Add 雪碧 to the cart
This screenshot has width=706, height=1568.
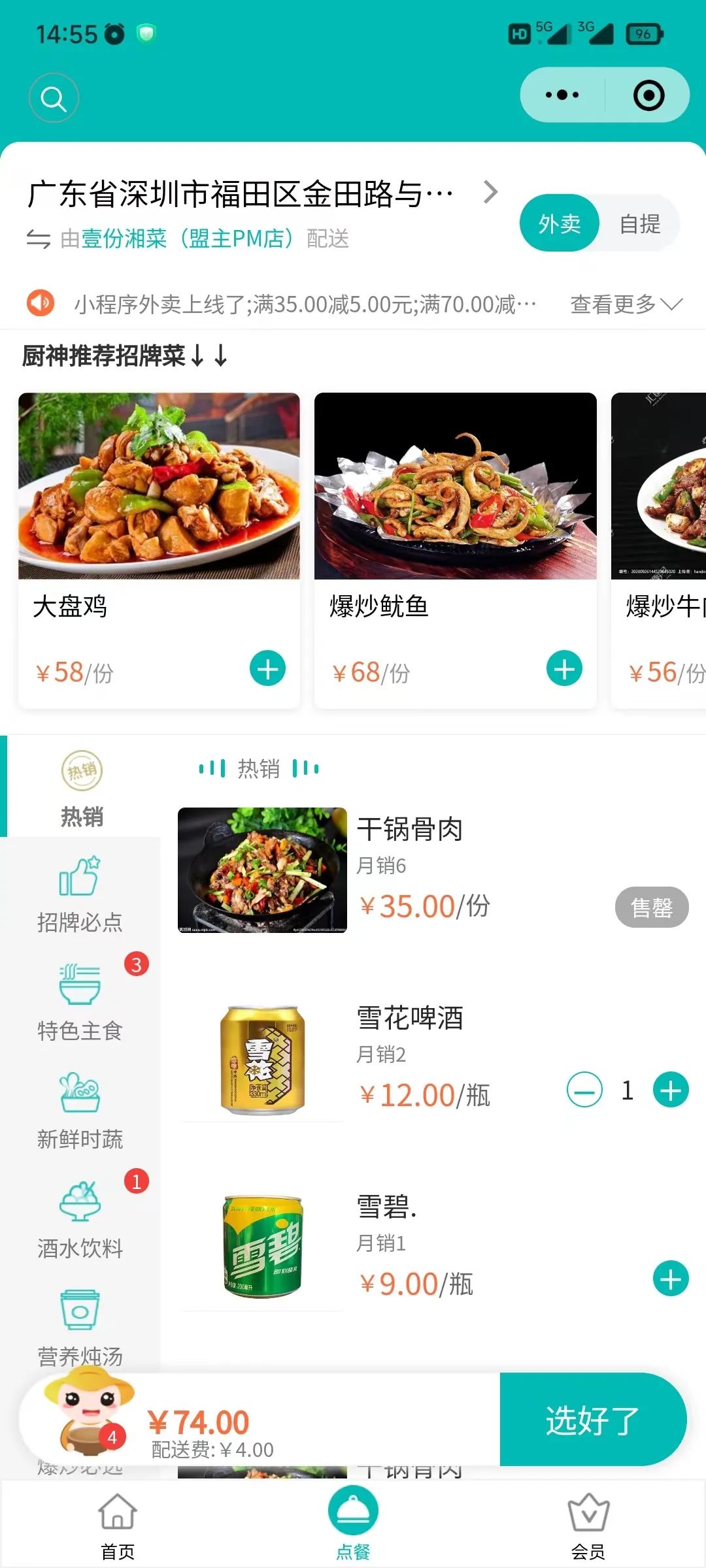pyautogui.click(x=671, y=1279)
